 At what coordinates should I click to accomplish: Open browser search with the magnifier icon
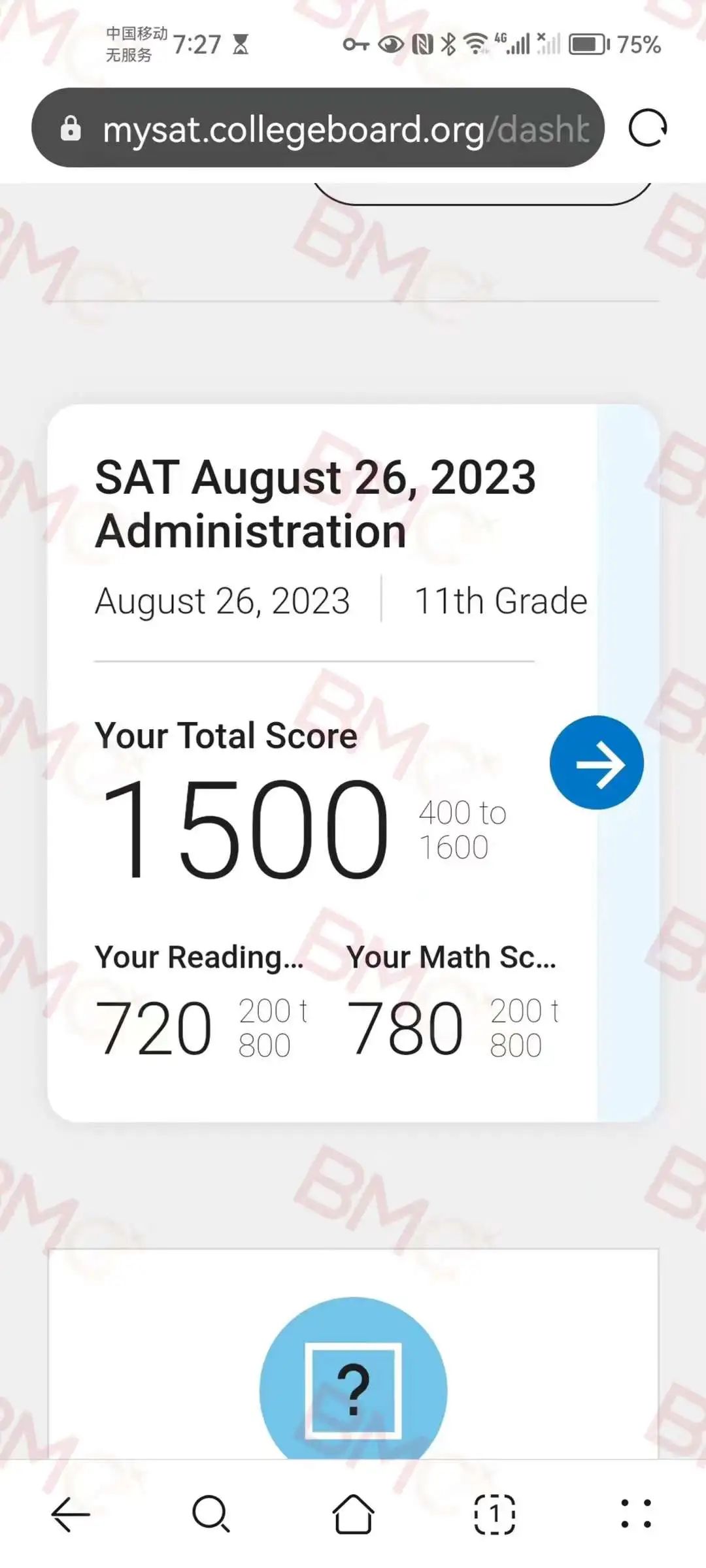point(211,1514)
